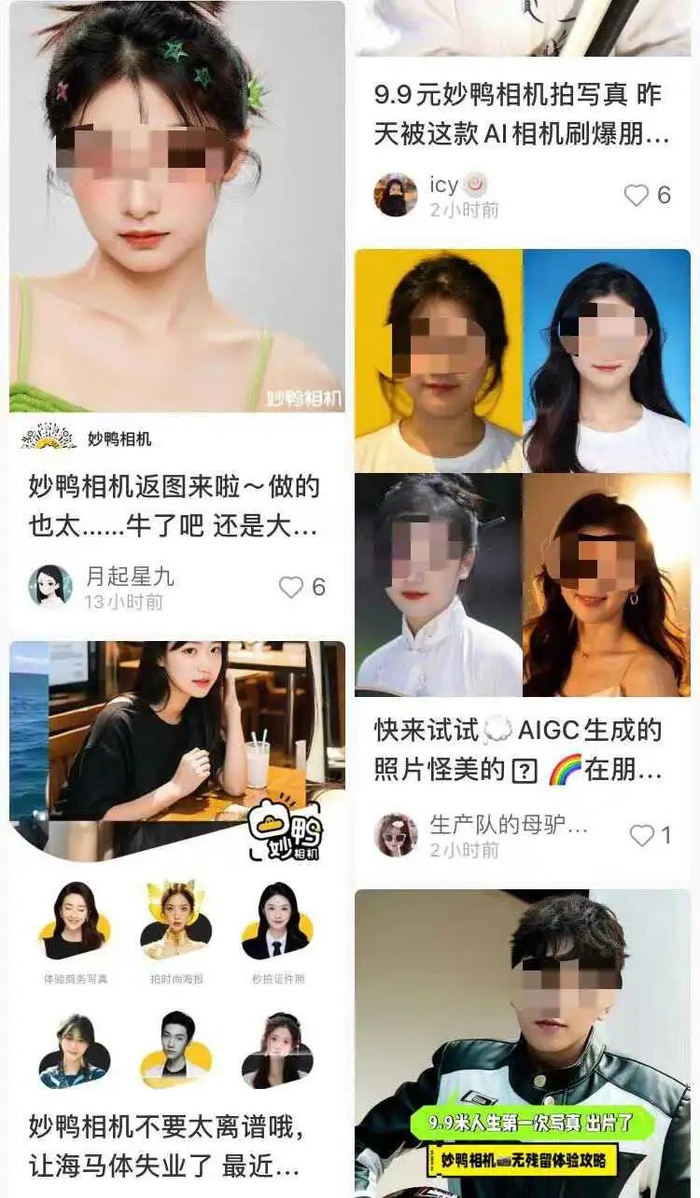Open the post '9.9米人生第一次写真 出片了'

click(x=521, y=1040)
